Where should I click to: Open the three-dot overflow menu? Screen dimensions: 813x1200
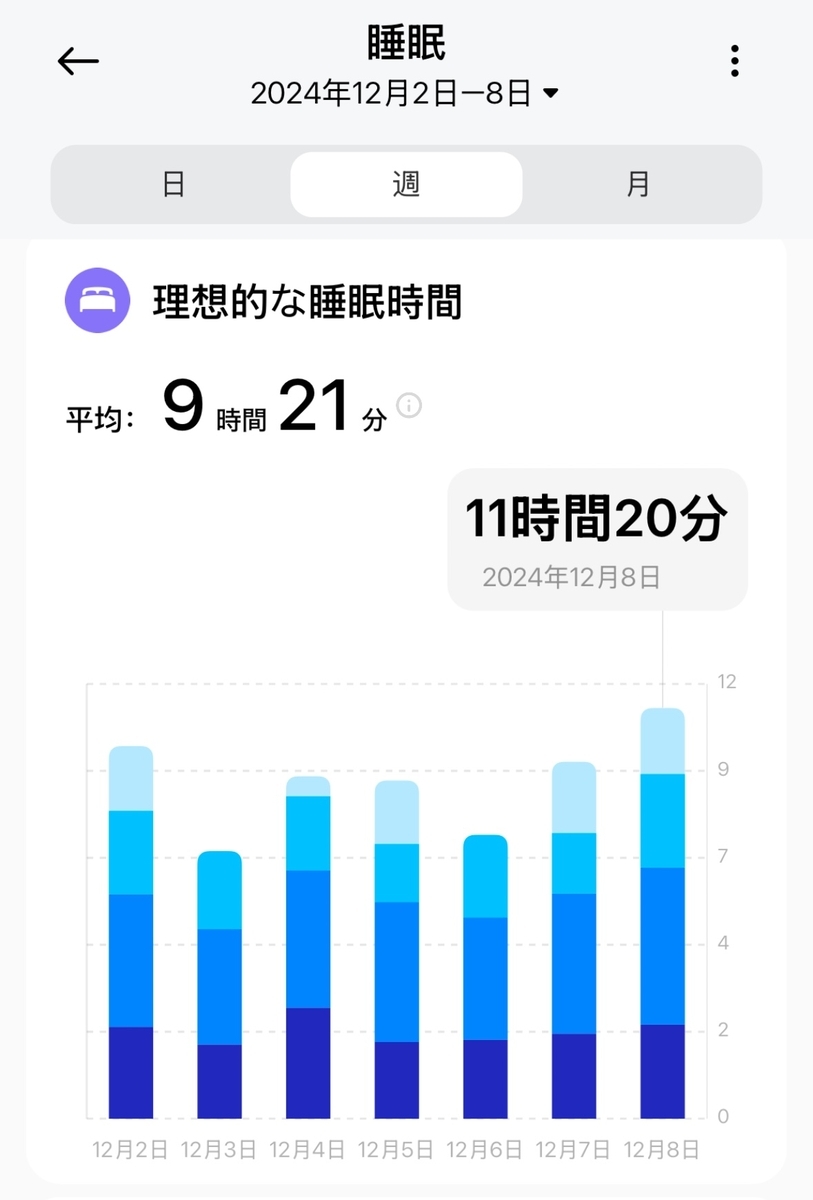(x=735, y=62)
